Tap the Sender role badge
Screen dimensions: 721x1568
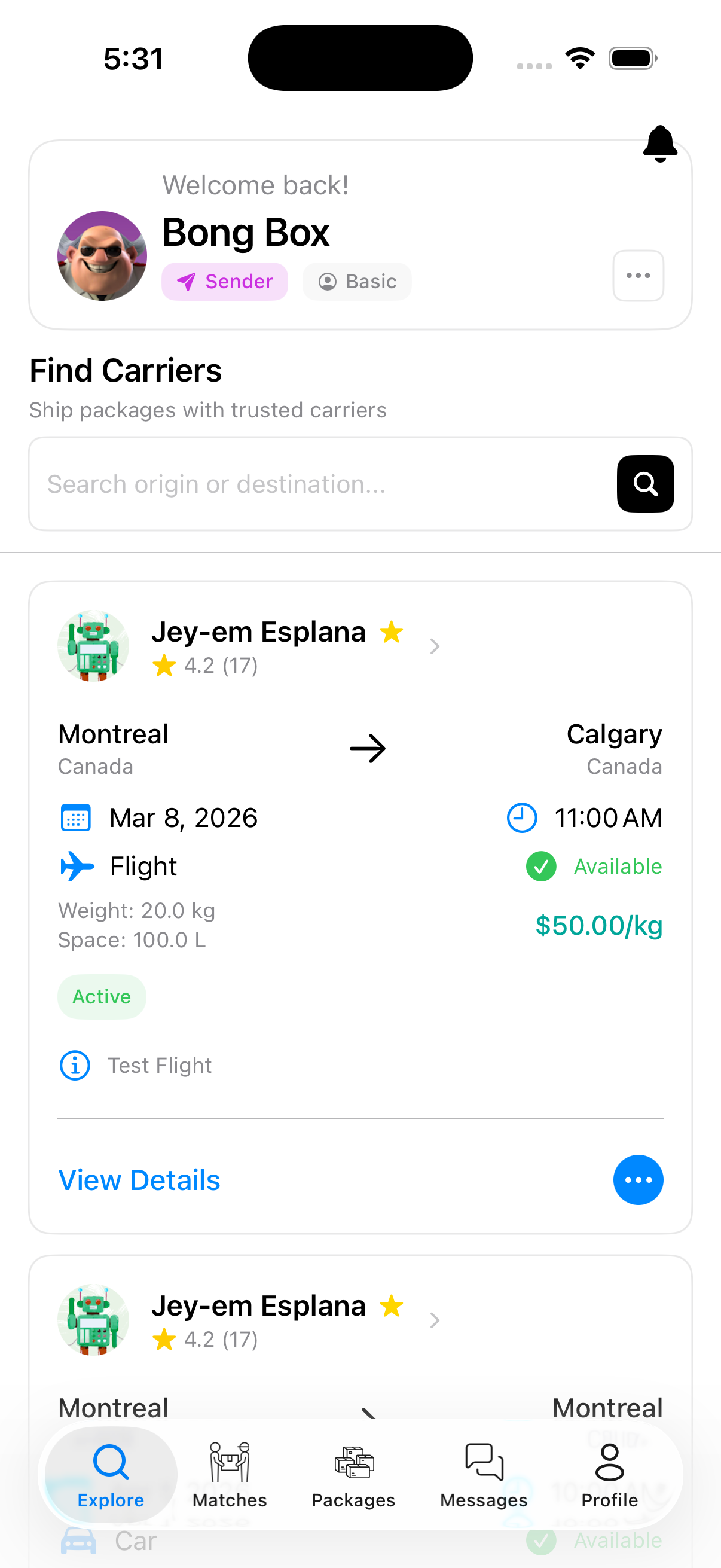[x=224, y=281]
